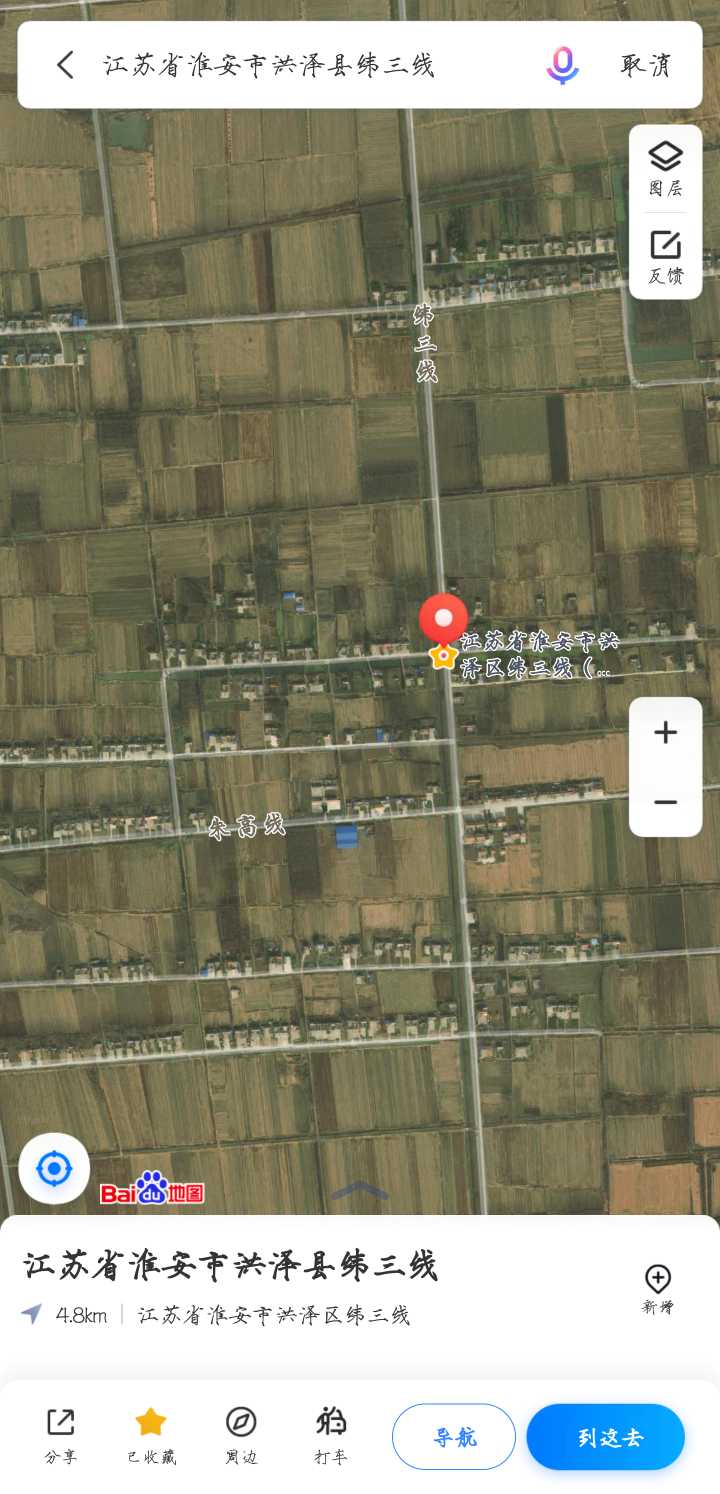Remove this place from favorites (已收藏)

click(151, 1436)
